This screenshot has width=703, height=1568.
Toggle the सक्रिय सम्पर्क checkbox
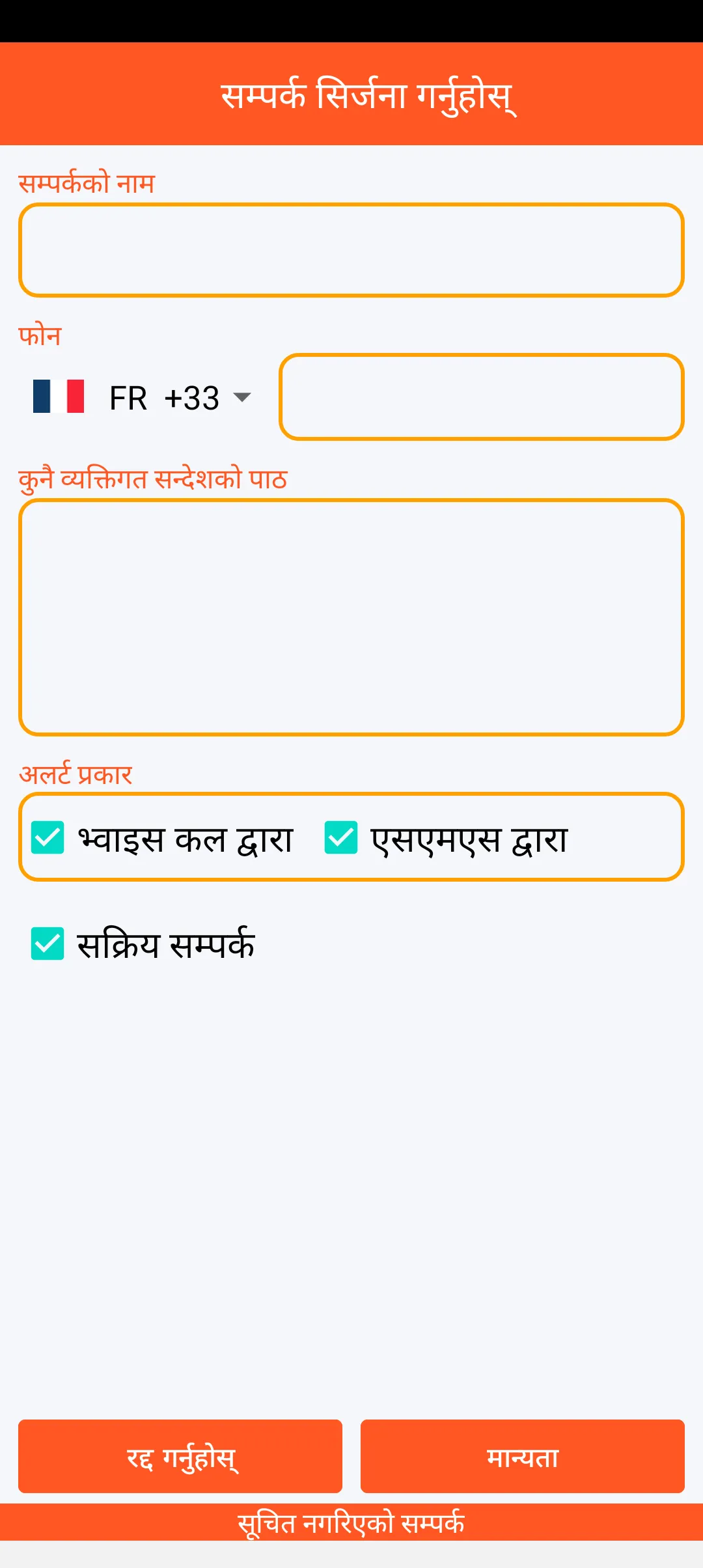[x=48, y=944]
